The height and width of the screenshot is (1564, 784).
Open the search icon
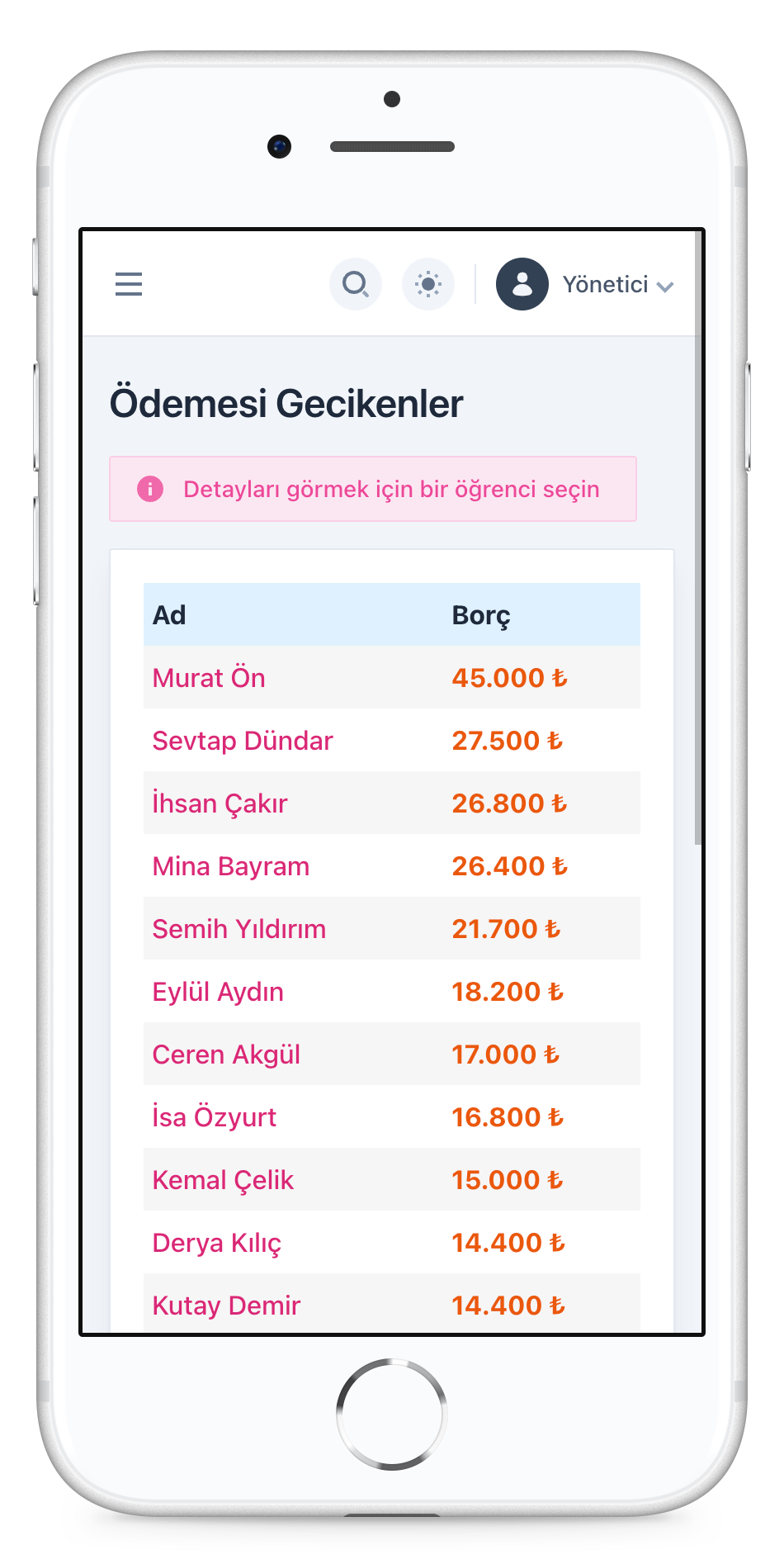pyautogui.click(x=356, y=284)
